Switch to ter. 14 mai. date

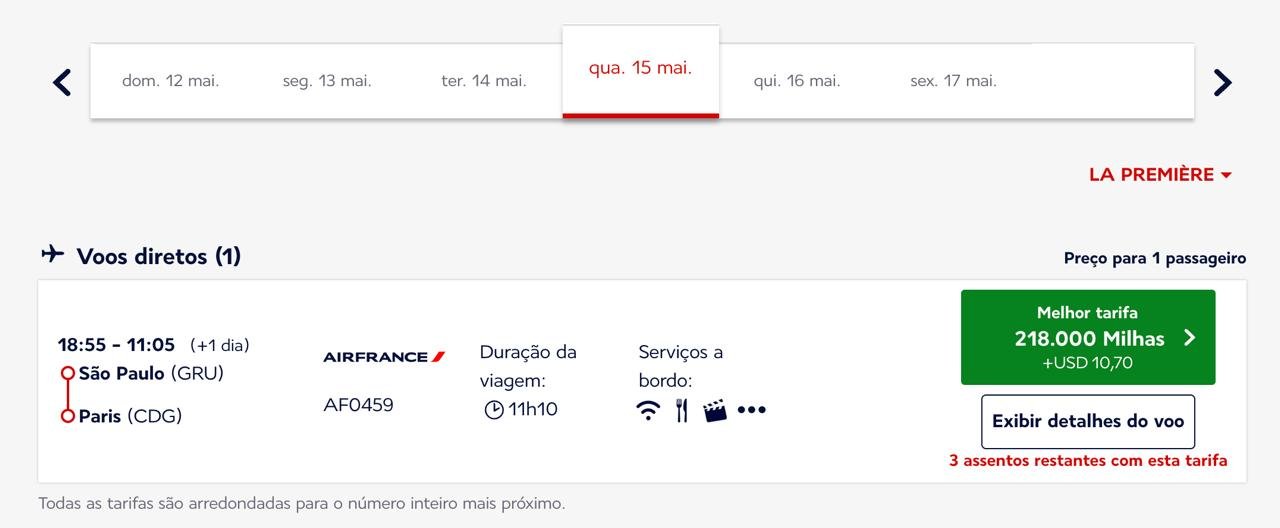[484, 81]
